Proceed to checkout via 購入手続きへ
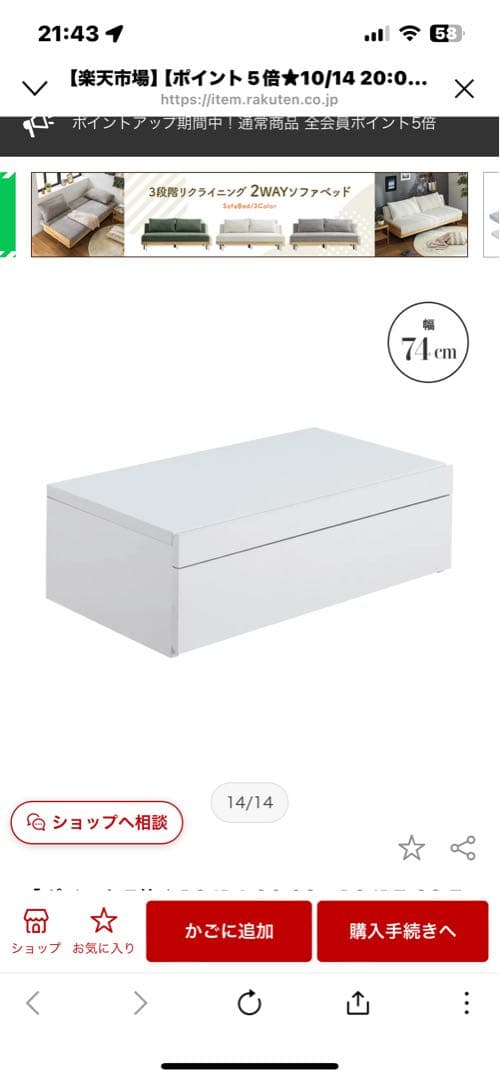 (402, 931)
